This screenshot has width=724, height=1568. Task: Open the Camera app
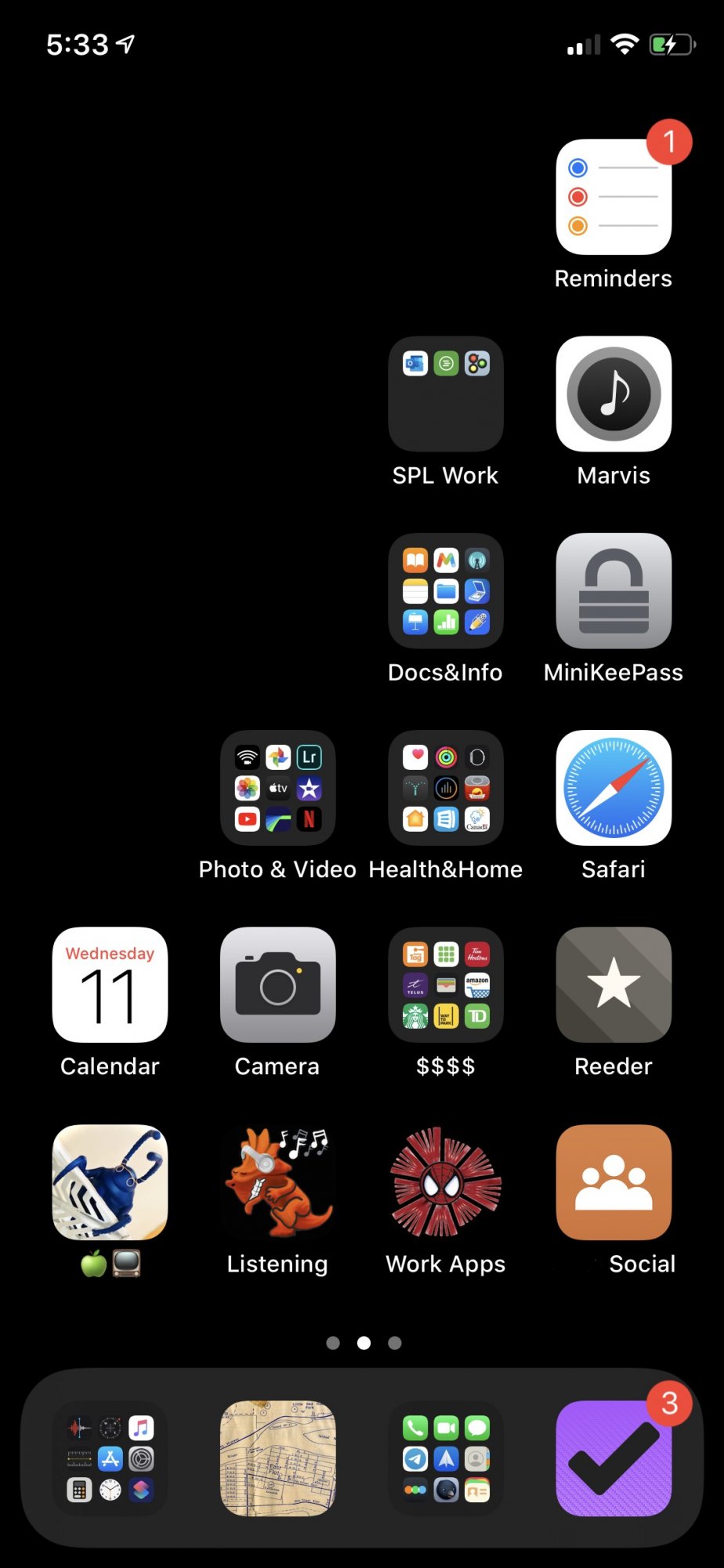click(x=277, y=985)
